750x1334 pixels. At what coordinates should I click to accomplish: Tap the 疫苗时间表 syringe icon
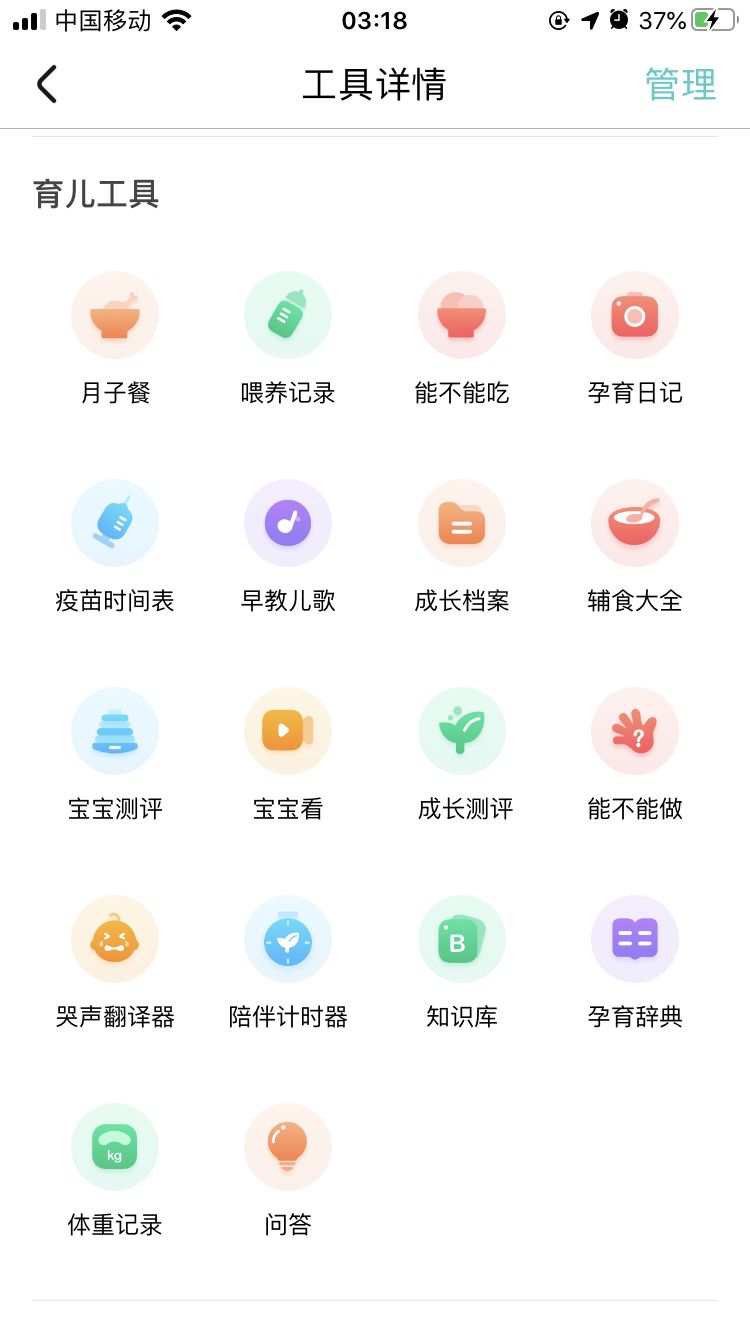point(114,522)
